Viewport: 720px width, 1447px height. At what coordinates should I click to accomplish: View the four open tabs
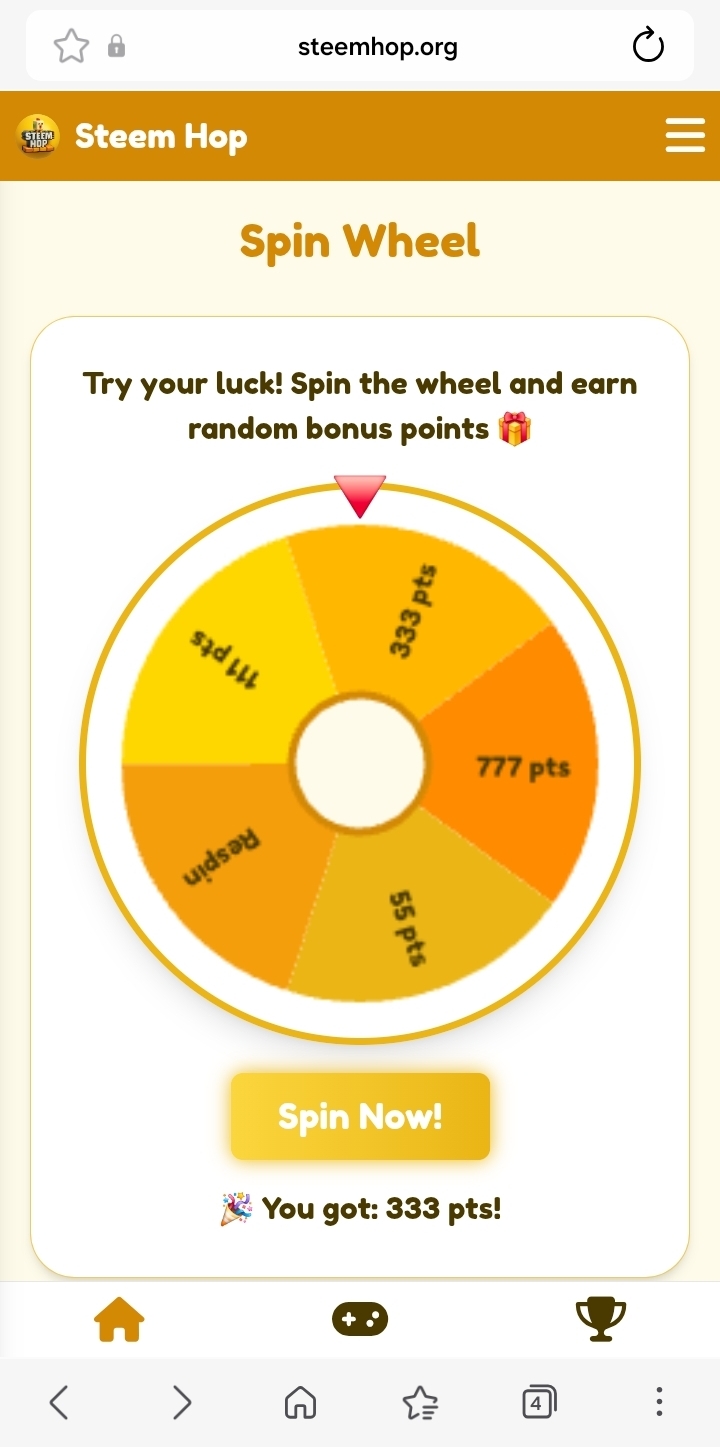[539, 1402]
